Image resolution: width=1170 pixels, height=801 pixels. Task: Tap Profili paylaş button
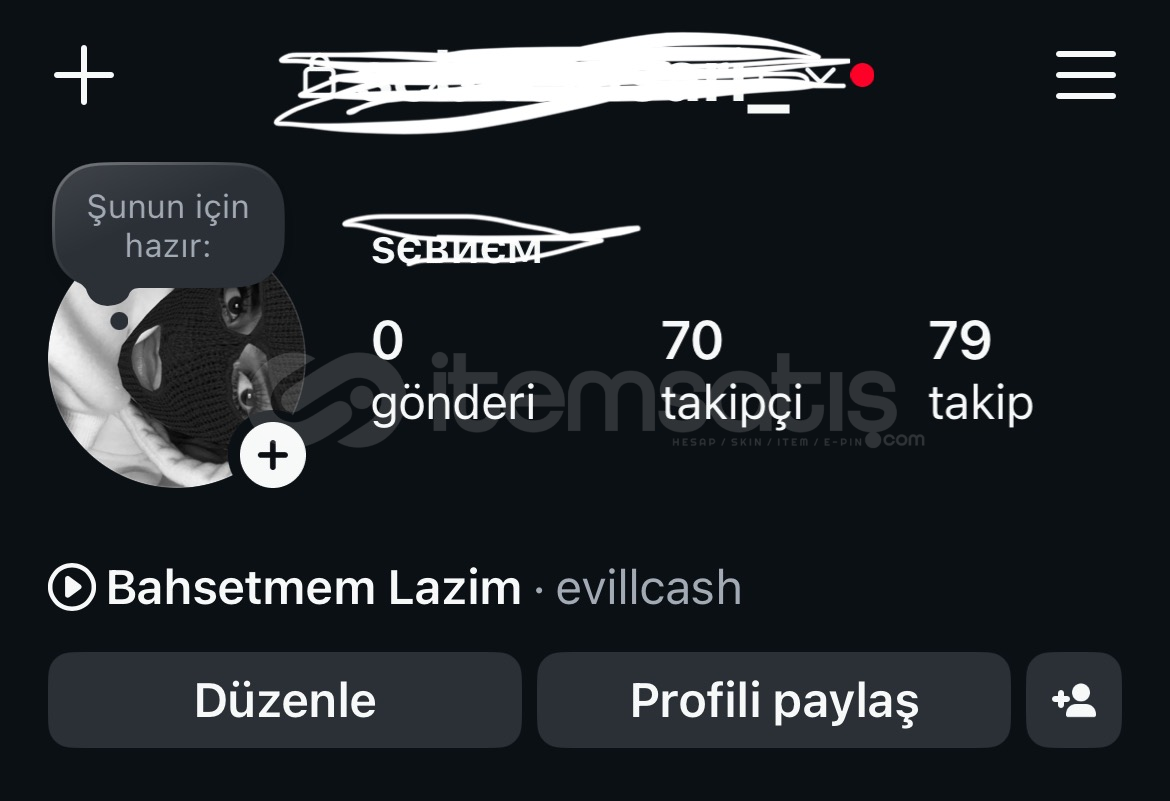tap(773, 700)
